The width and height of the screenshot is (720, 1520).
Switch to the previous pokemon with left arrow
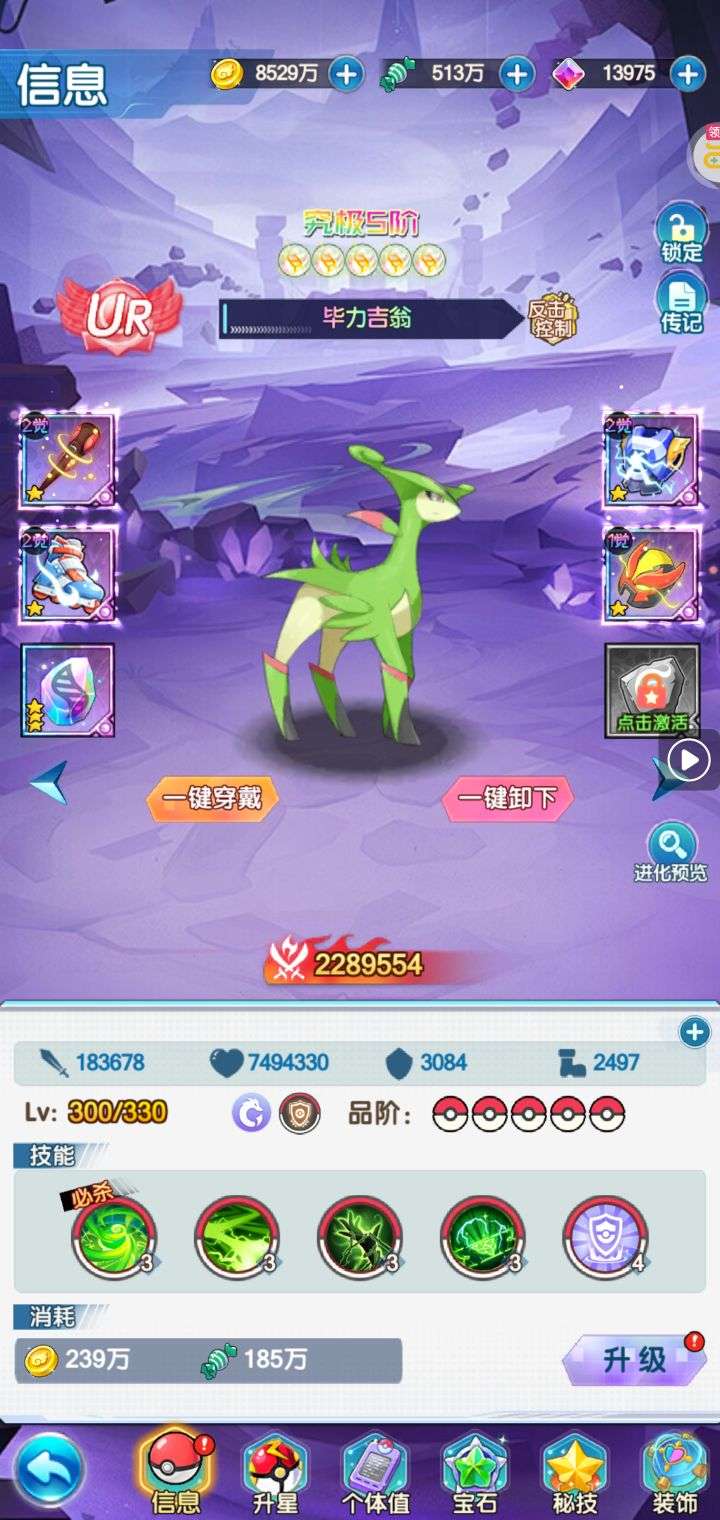(48, 783)
